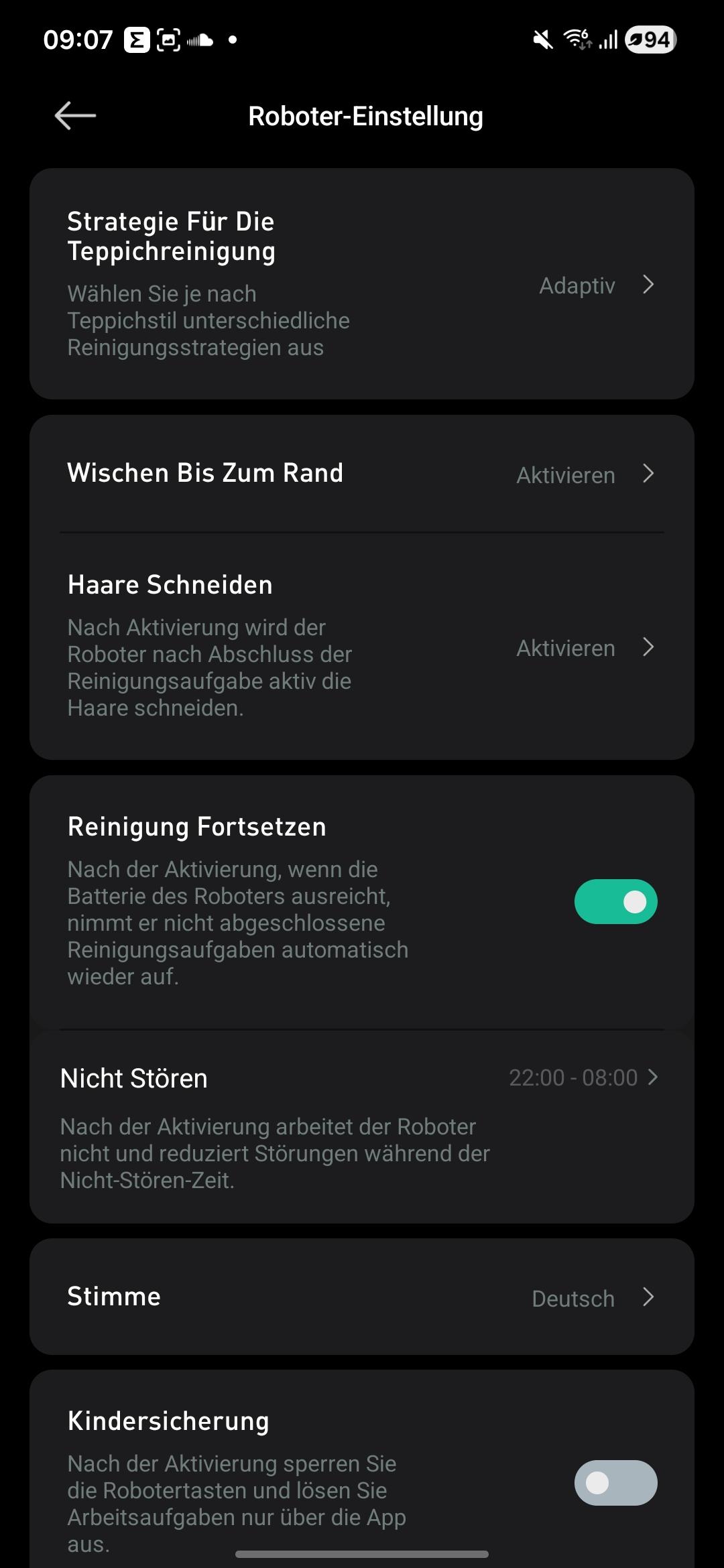Go back from Roboter-Einstellung

[75, 116]
